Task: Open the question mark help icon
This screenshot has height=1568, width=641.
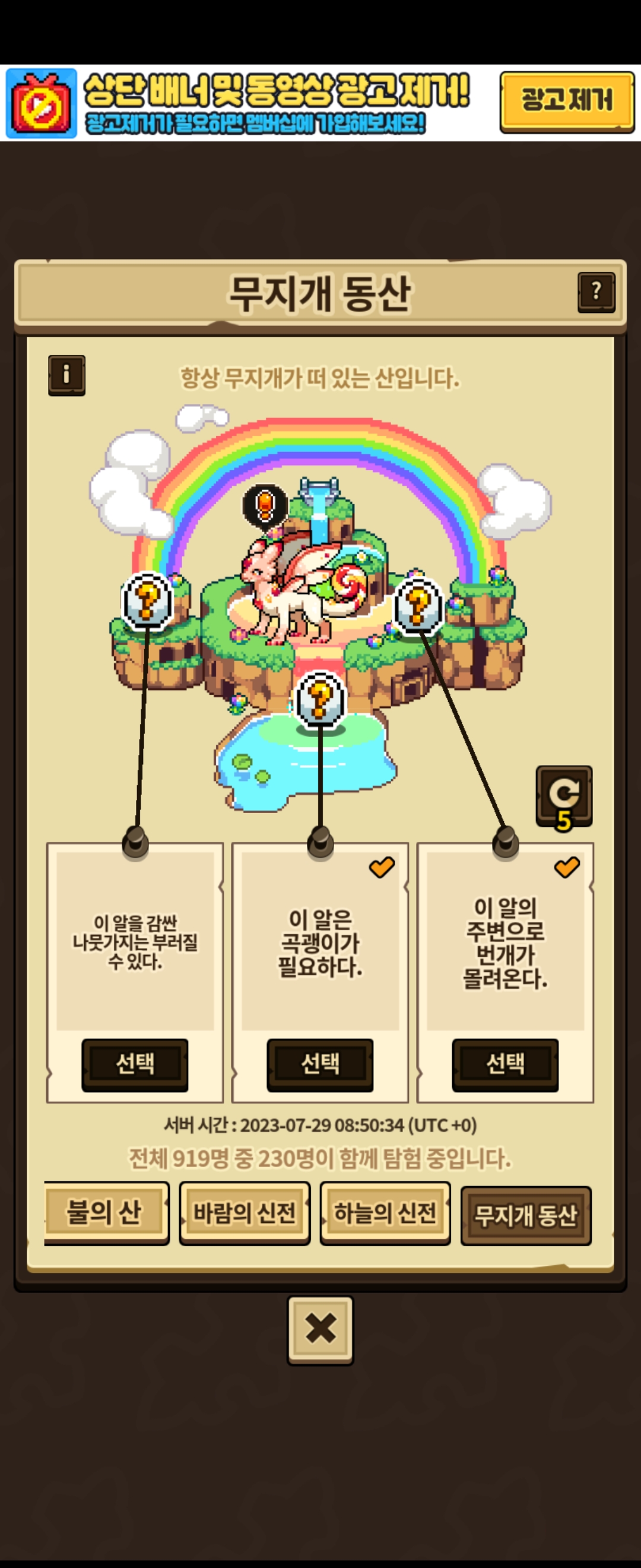Action: click(596, 292)
